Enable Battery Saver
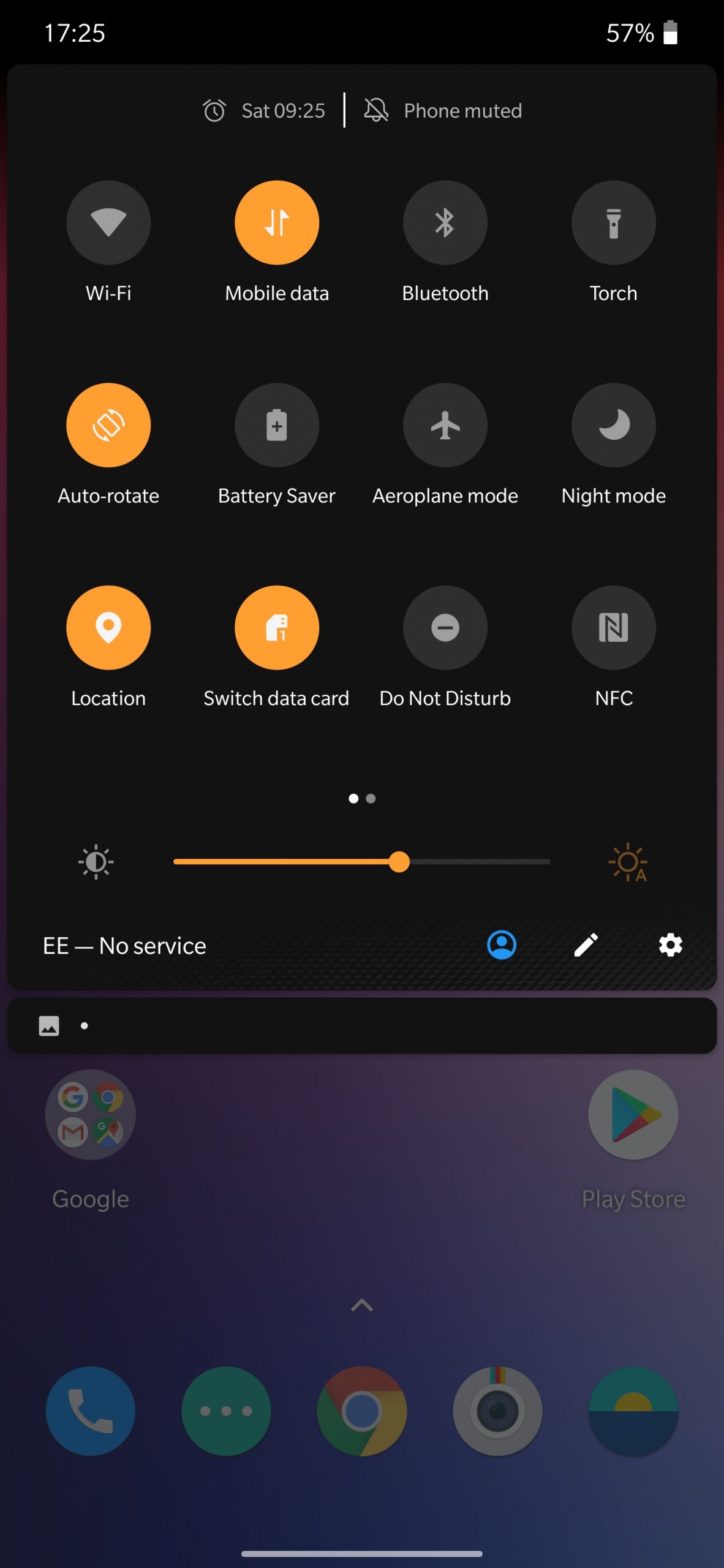This screenshot has width=724, height=1568. 277,425
